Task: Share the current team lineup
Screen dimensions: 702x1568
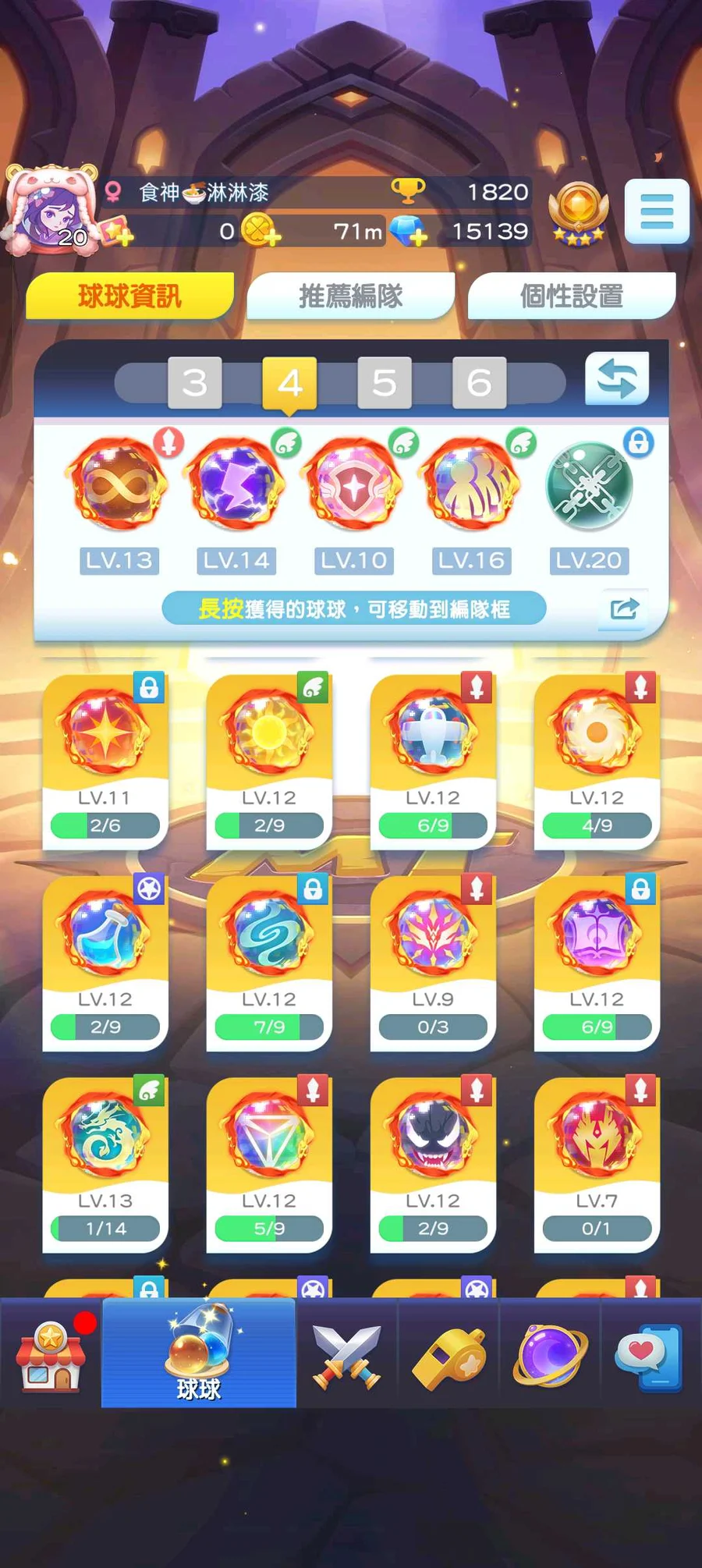Action: click(624, 608)
